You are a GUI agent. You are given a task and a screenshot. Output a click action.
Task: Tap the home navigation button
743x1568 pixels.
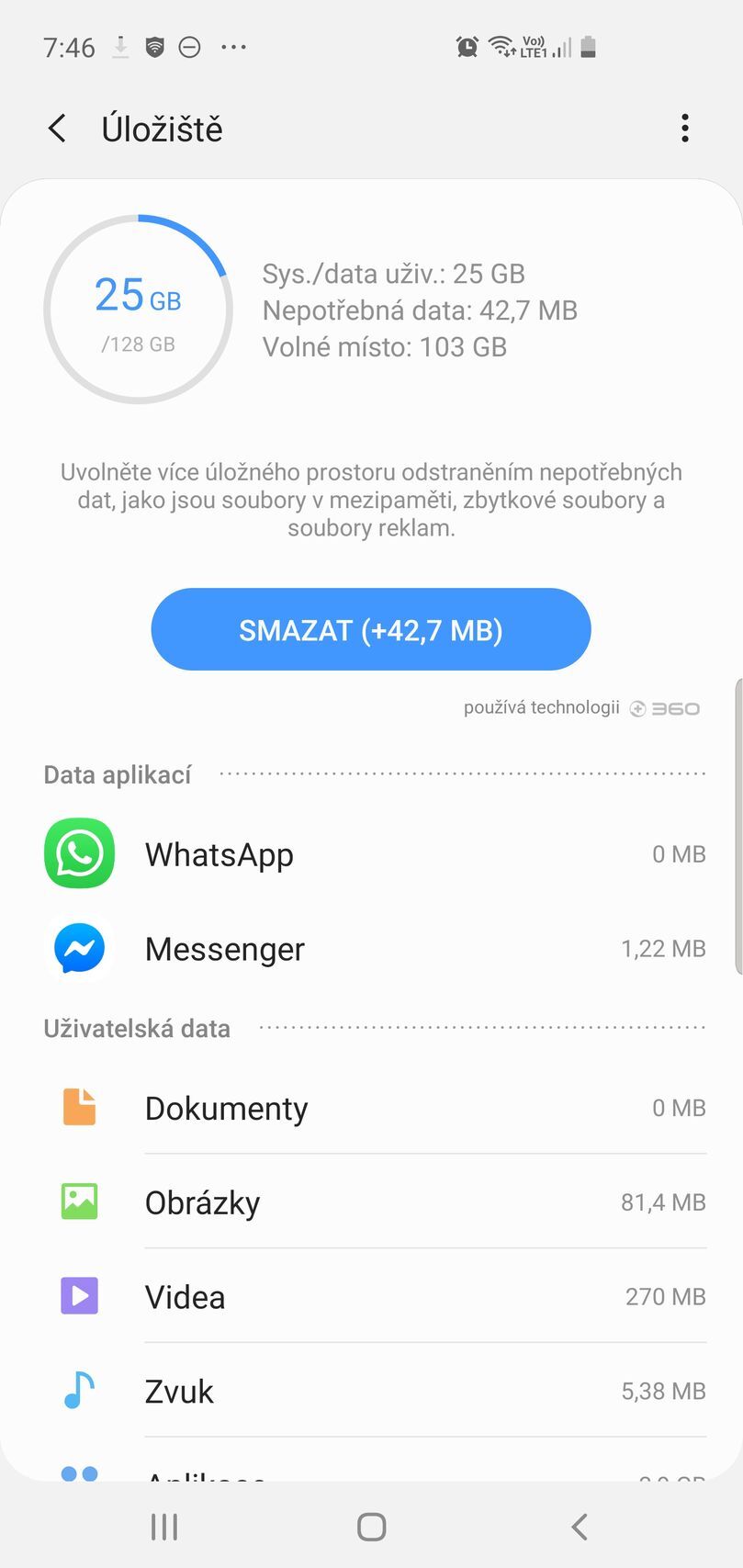[371, 1526]
